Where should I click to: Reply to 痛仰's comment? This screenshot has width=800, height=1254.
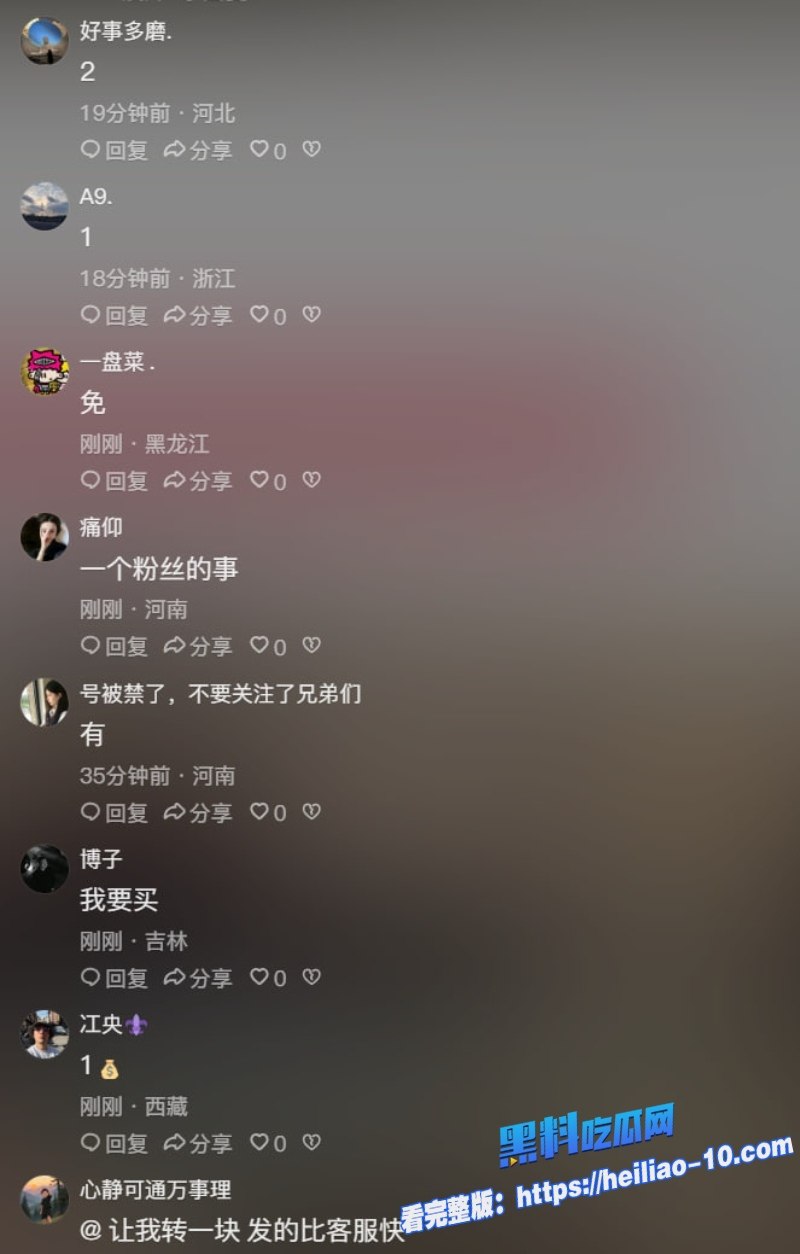coord(113,646)
